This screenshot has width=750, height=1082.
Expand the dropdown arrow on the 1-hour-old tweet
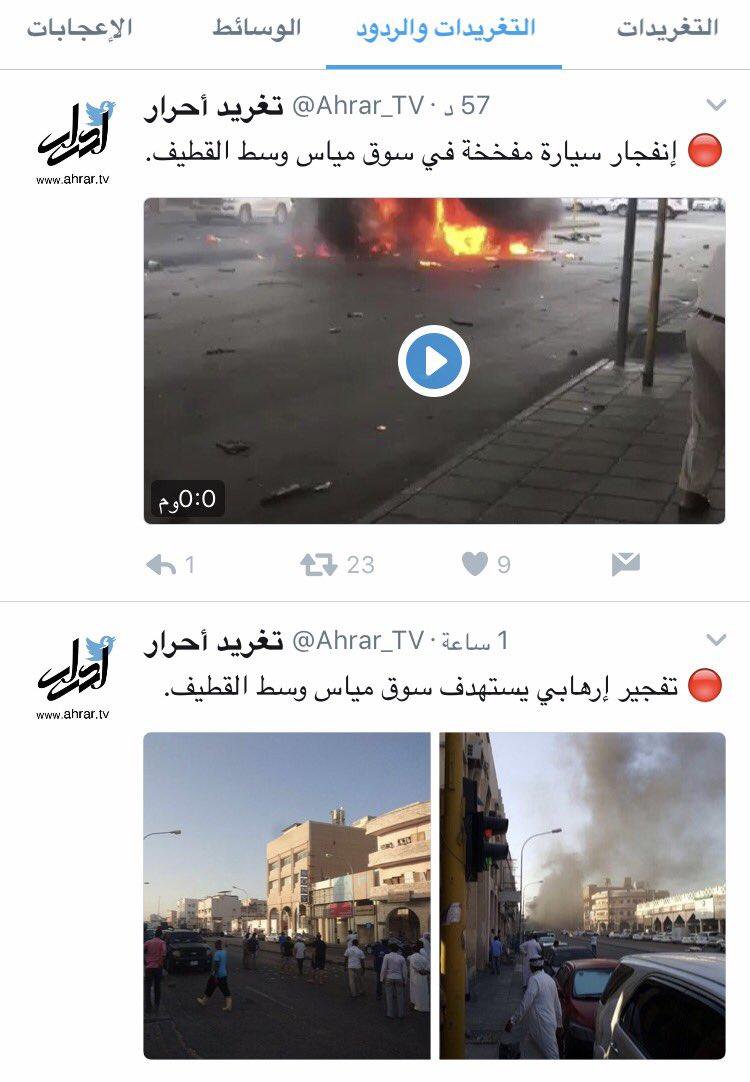pos(716,640)
